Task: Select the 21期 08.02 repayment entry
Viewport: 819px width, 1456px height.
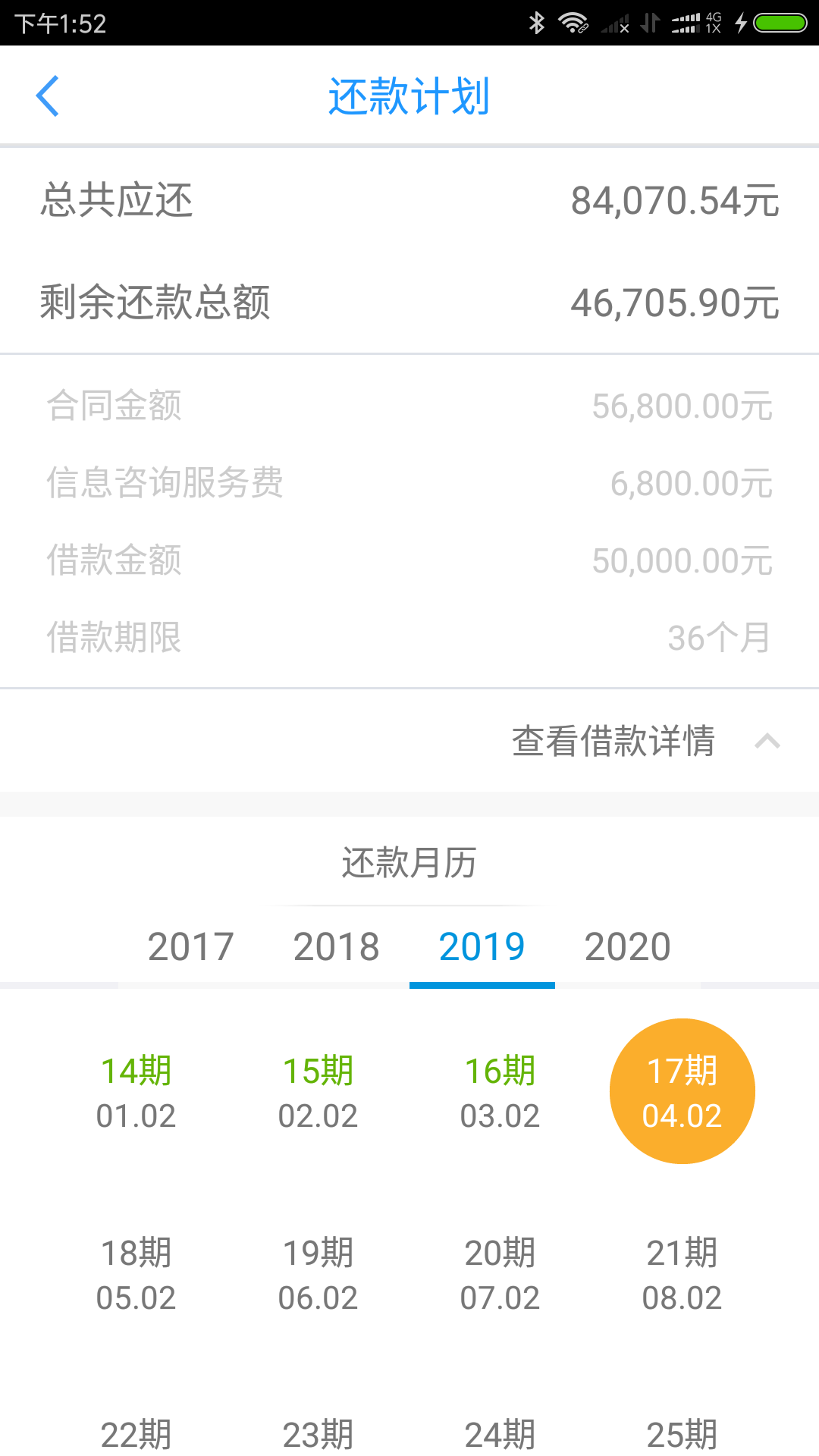Action: (682, 1274)
